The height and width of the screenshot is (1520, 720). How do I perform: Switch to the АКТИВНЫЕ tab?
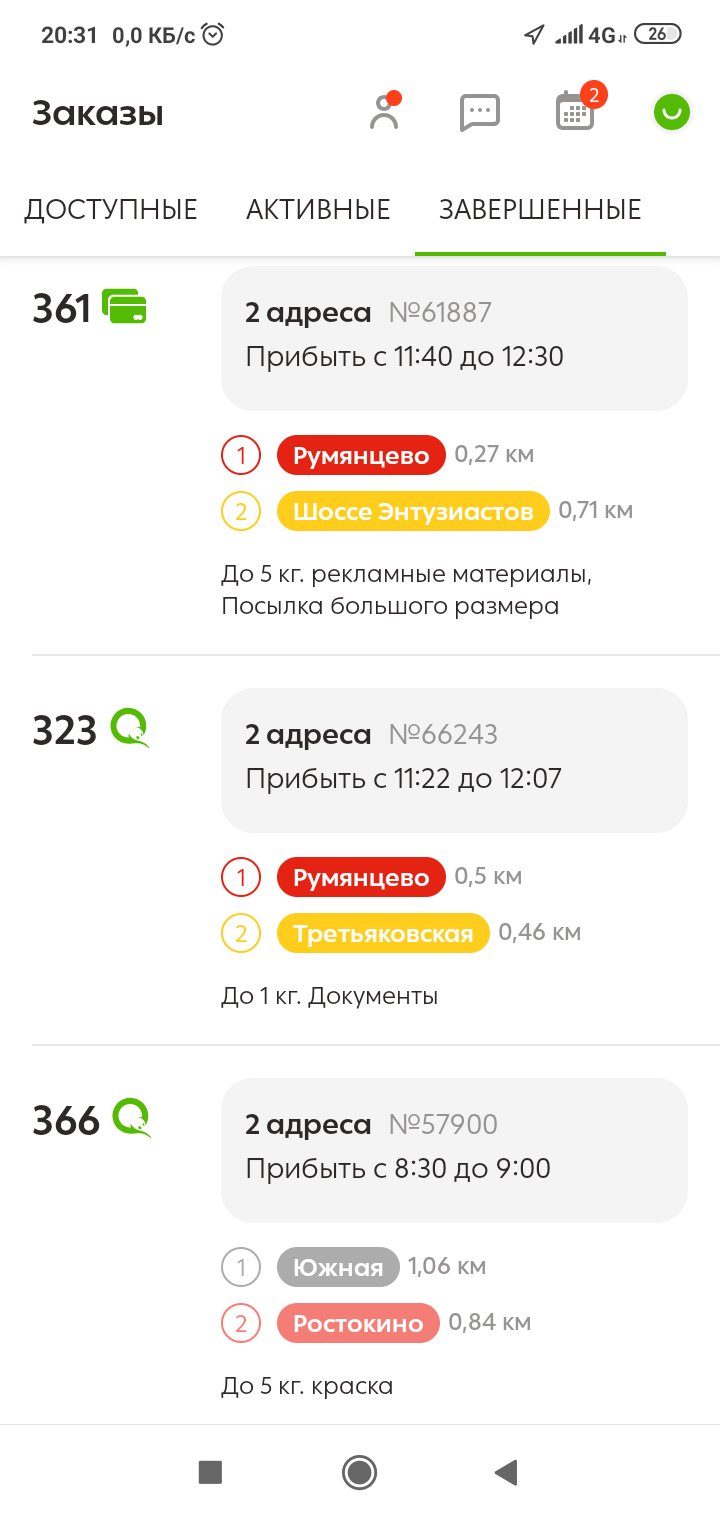[318, 210]
